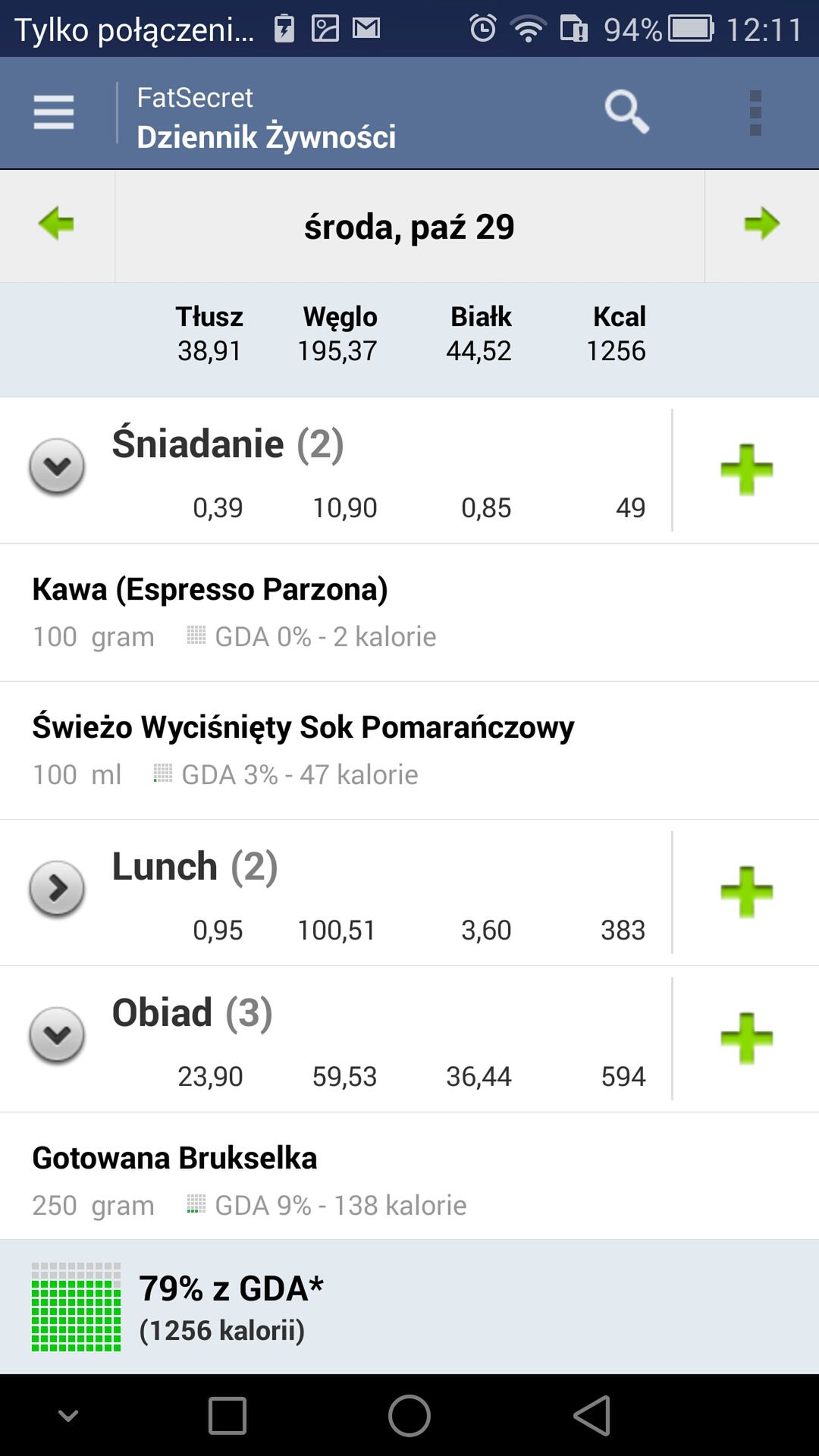This screenshot has width=819, height=1456.
Task: Open the 79% z GDA summary bar
Action: click(x=409, y=1307)
